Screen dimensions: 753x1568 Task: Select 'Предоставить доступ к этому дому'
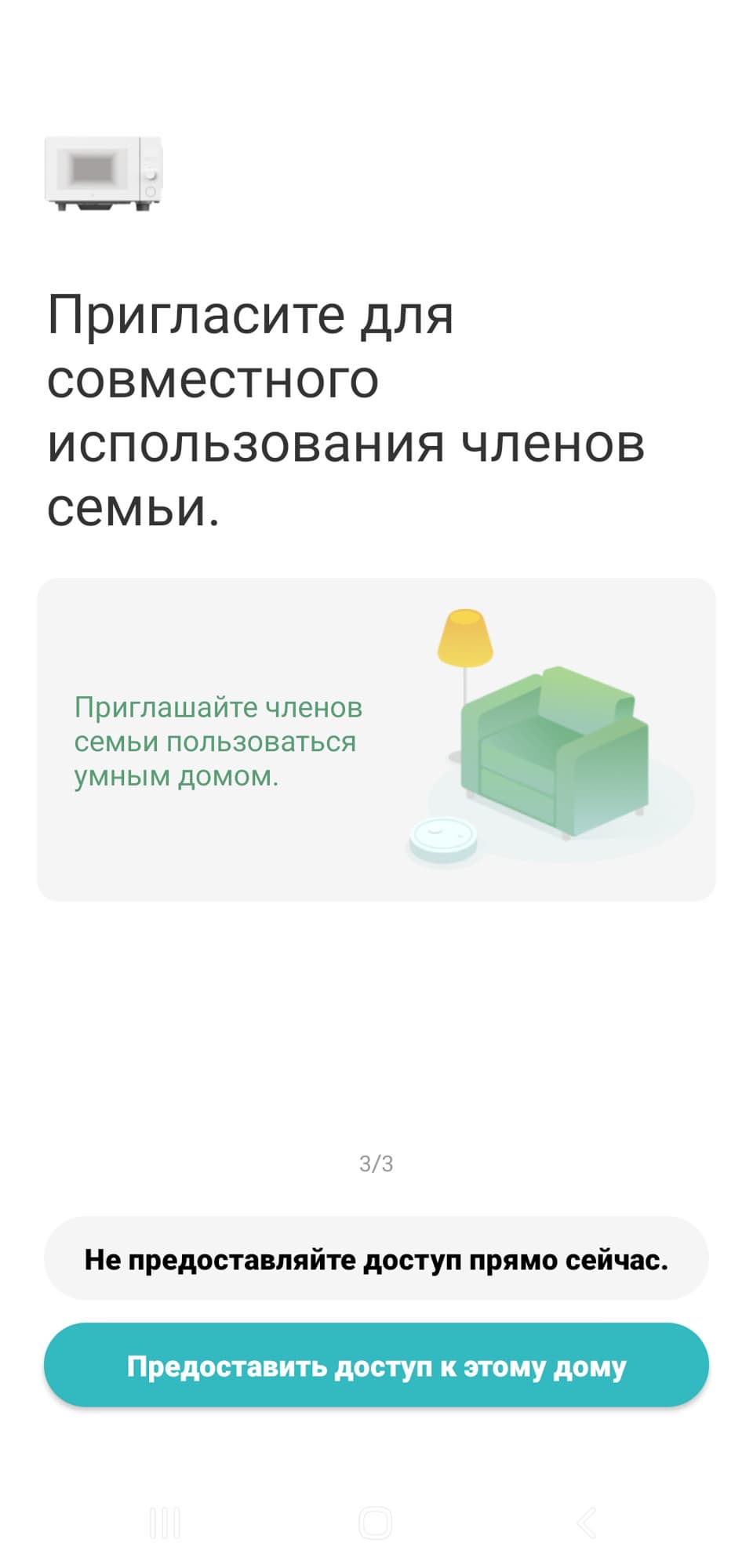[x=376, y=1367]
